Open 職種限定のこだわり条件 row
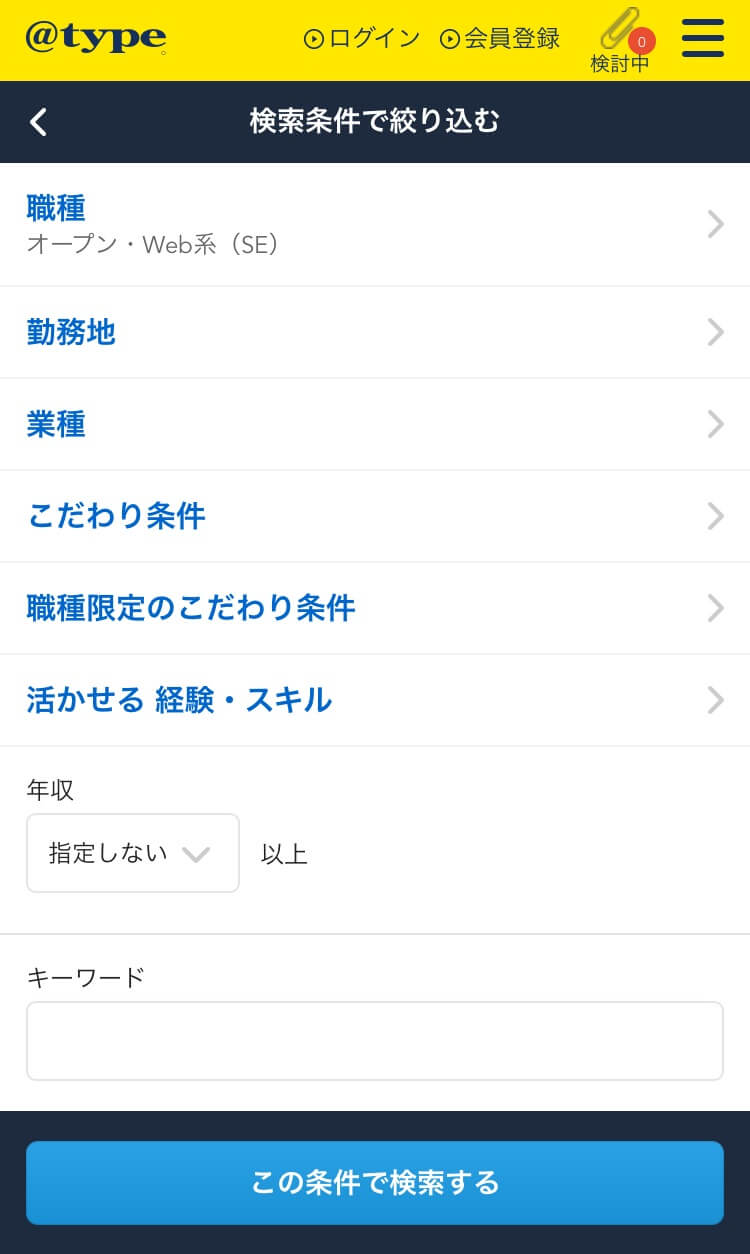750x1254 pixels. (374, 608)
